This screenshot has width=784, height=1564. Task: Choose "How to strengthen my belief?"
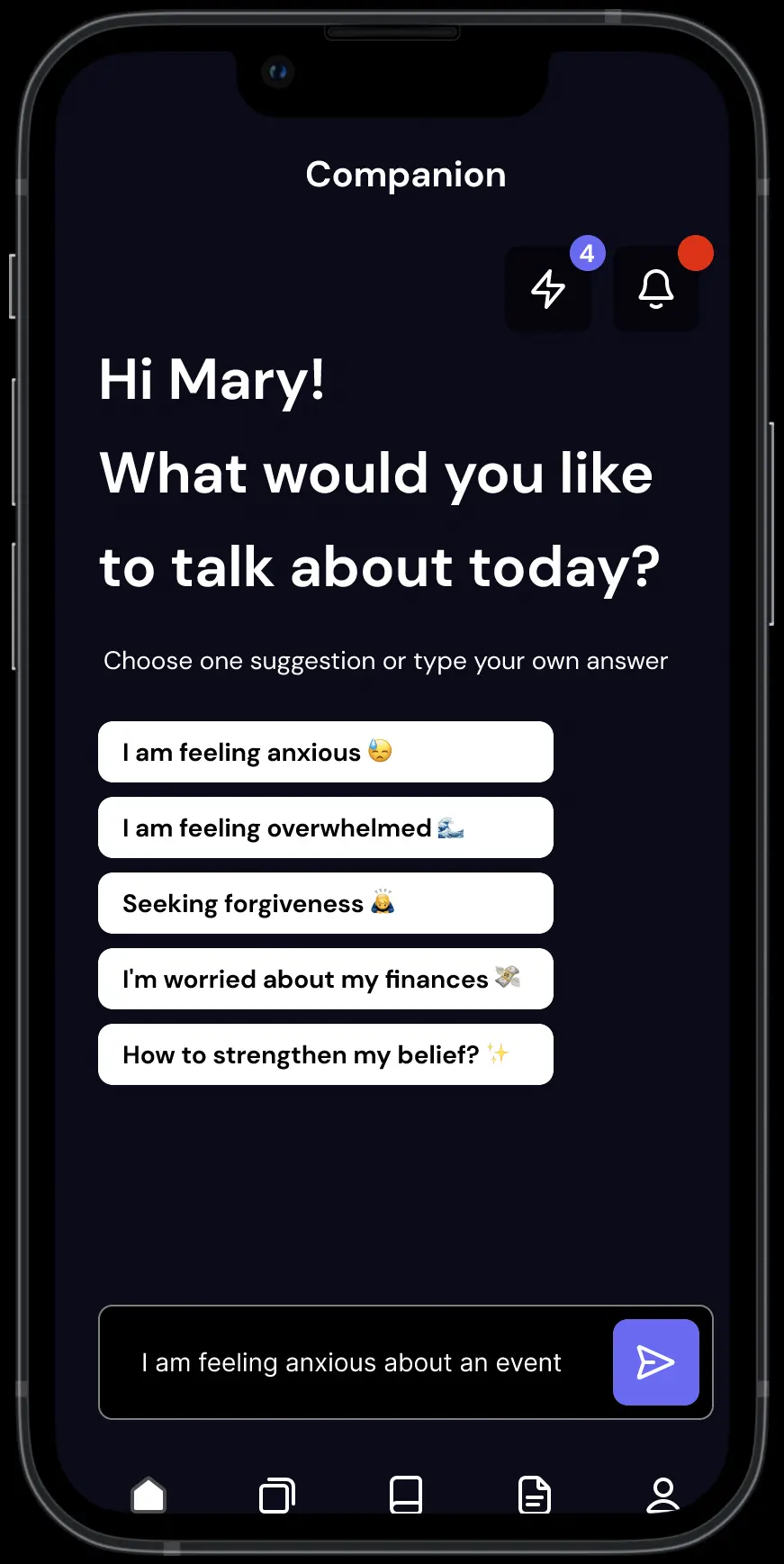pyautogui.click(x=325, y=1054)
